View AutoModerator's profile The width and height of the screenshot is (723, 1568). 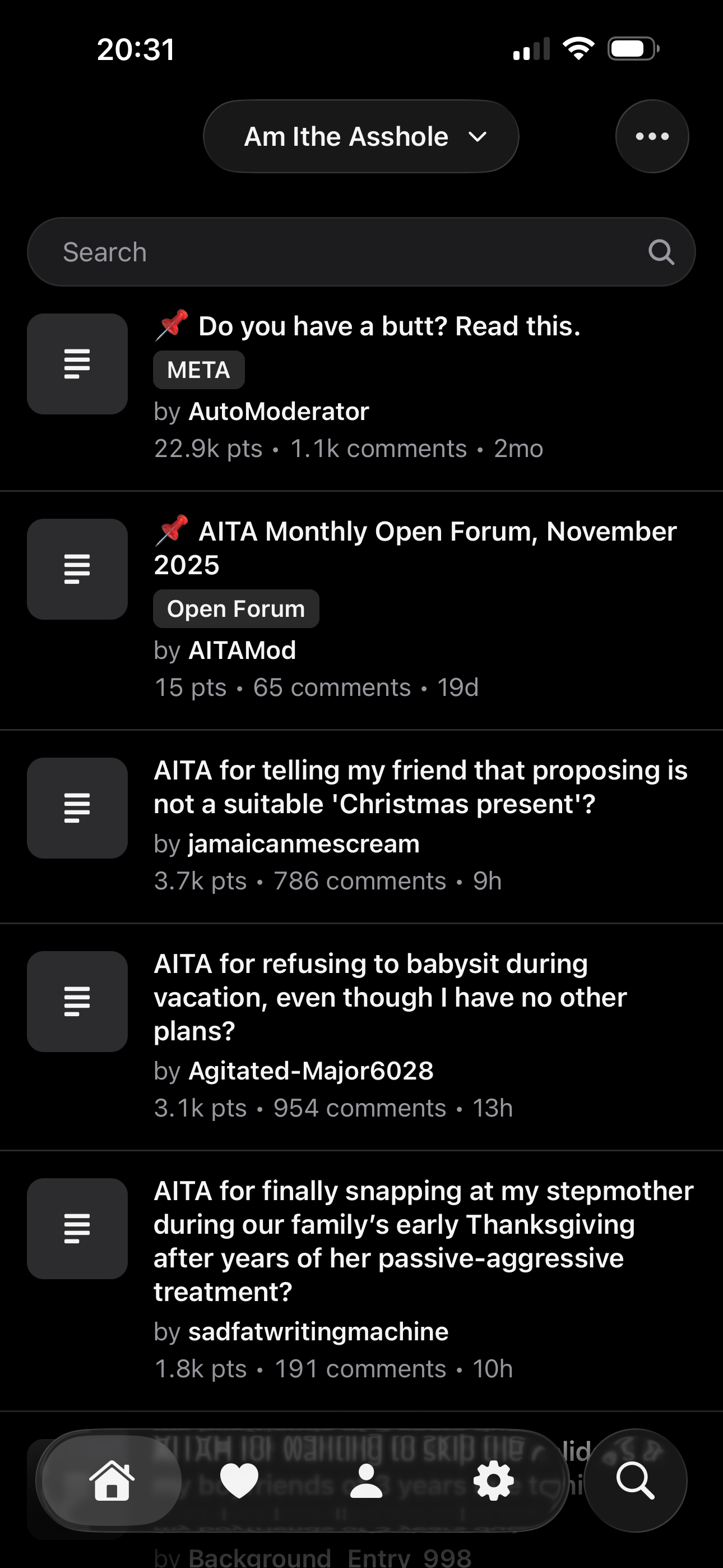pos(279,412)
